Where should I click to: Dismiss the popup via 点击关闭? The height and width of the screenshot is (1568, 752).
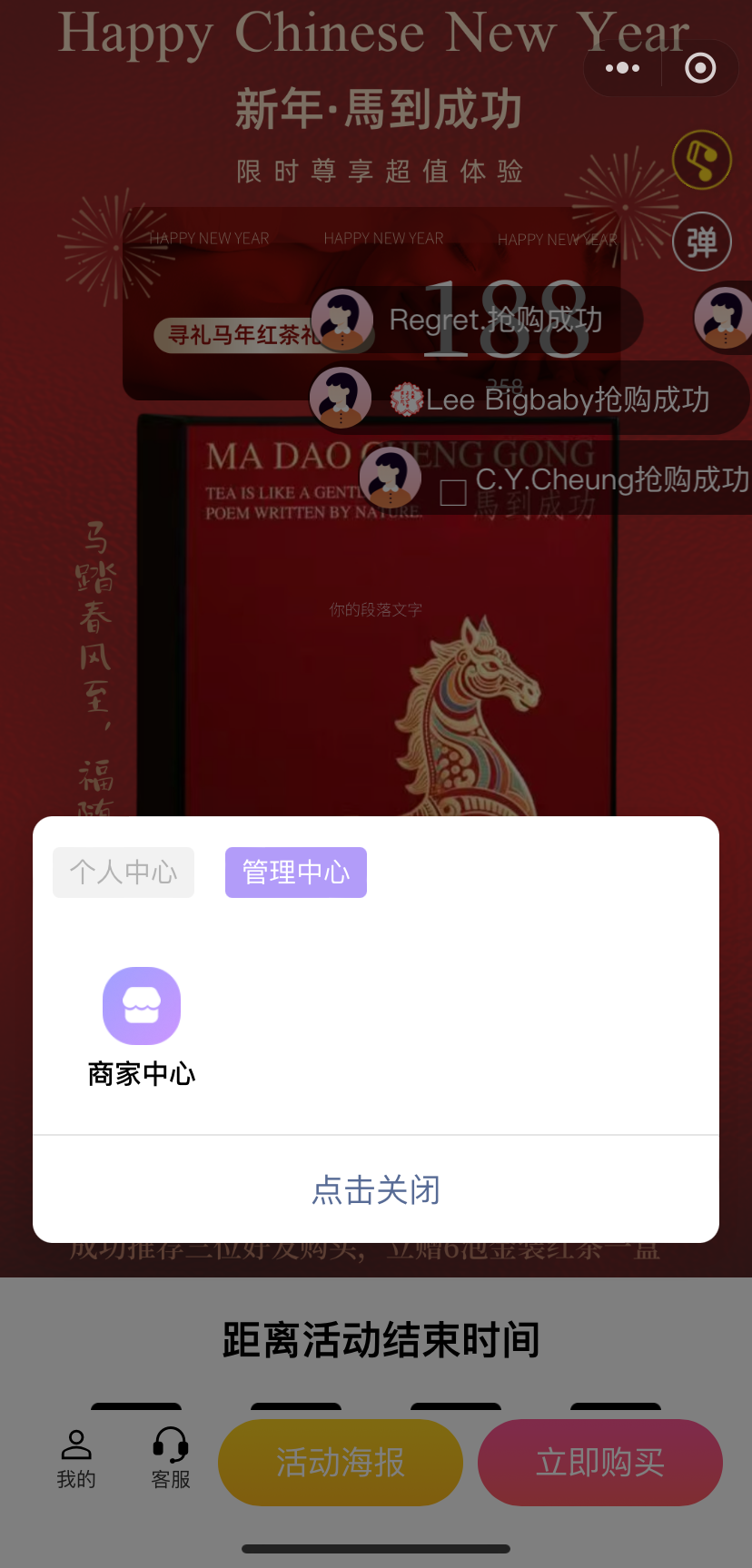click(x=376, y=1189)
